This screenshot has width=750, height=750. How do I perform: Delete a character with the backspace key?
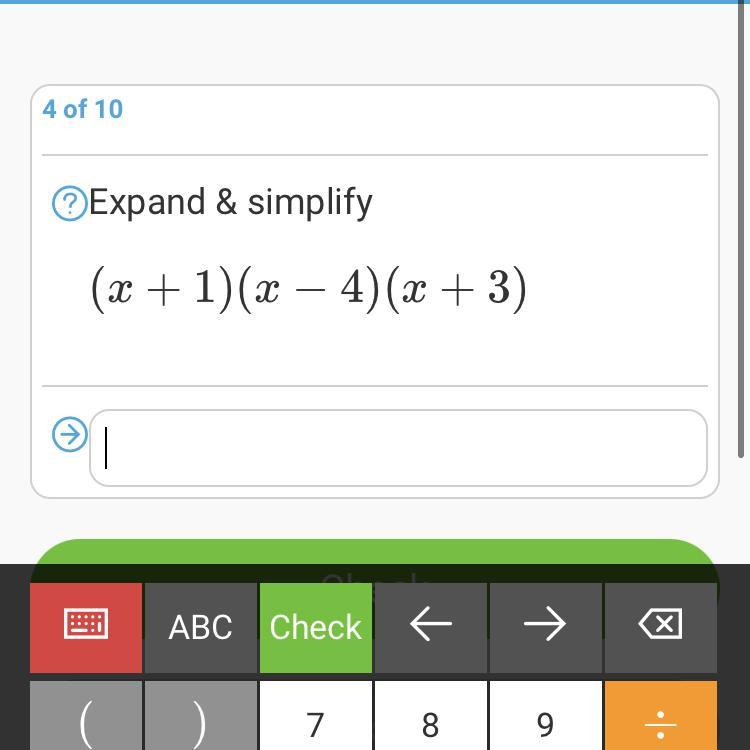click(660, 627)
